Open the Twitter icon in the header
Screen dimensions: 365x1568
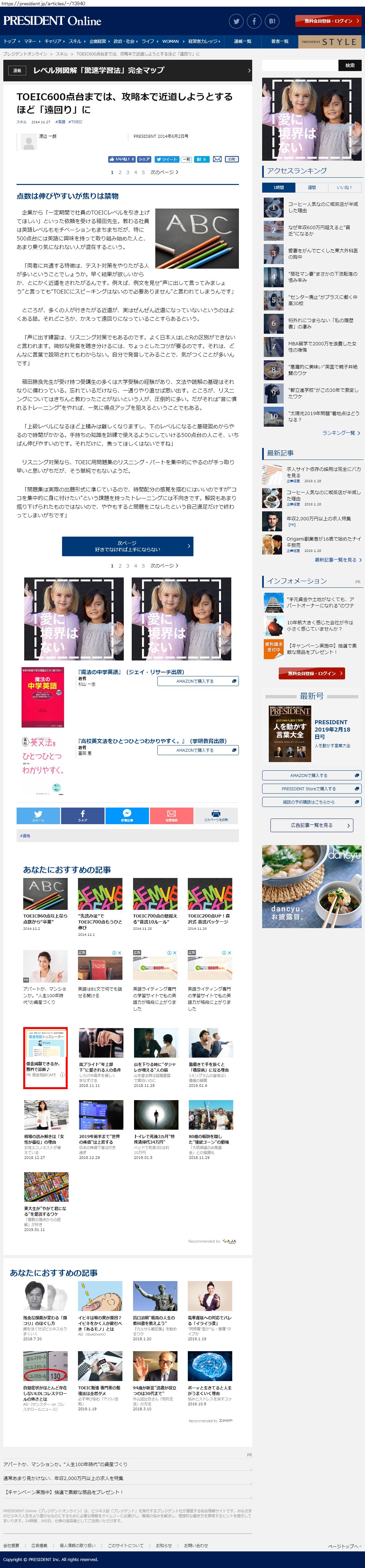[x=236, y=21]
